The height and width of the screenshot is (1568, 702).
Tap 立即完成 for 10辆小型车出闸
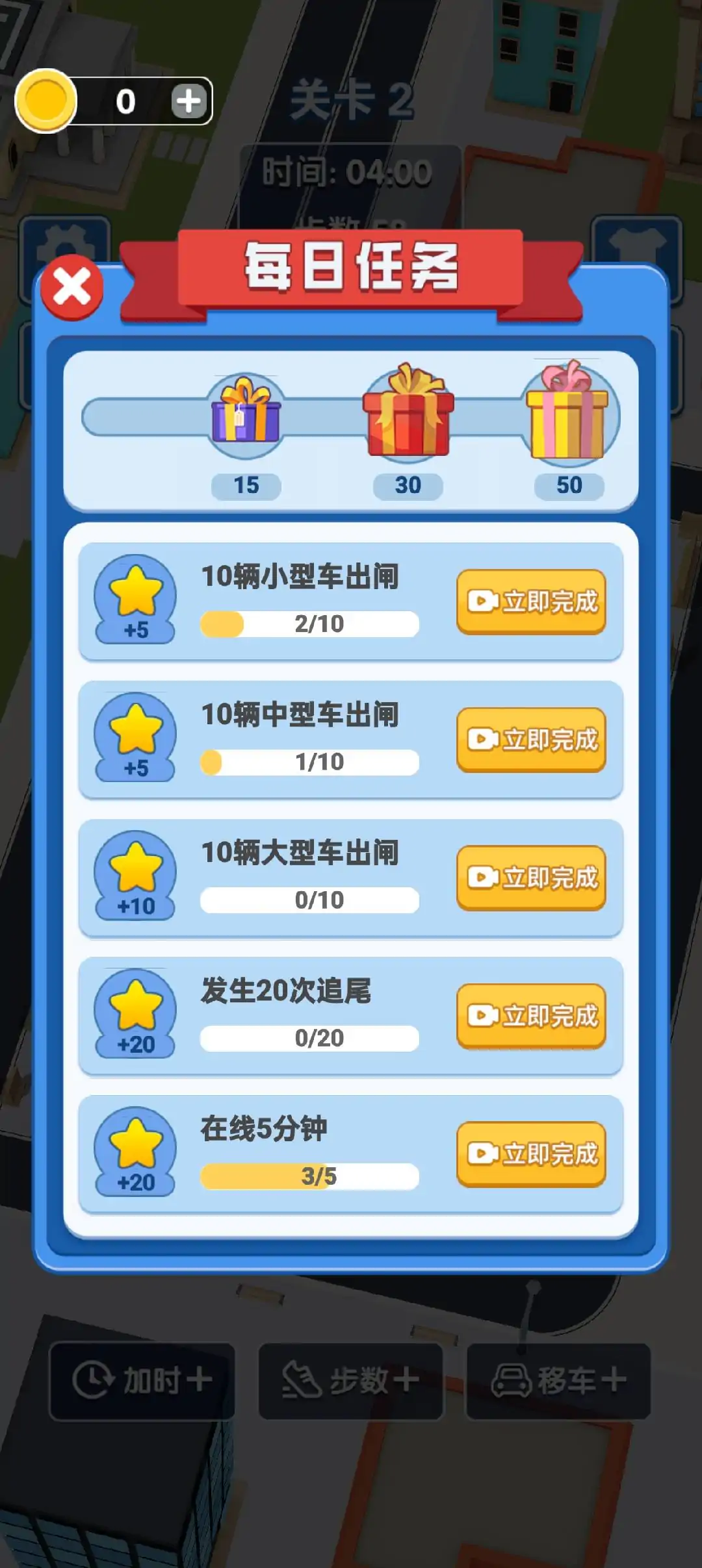coord(531,601)
